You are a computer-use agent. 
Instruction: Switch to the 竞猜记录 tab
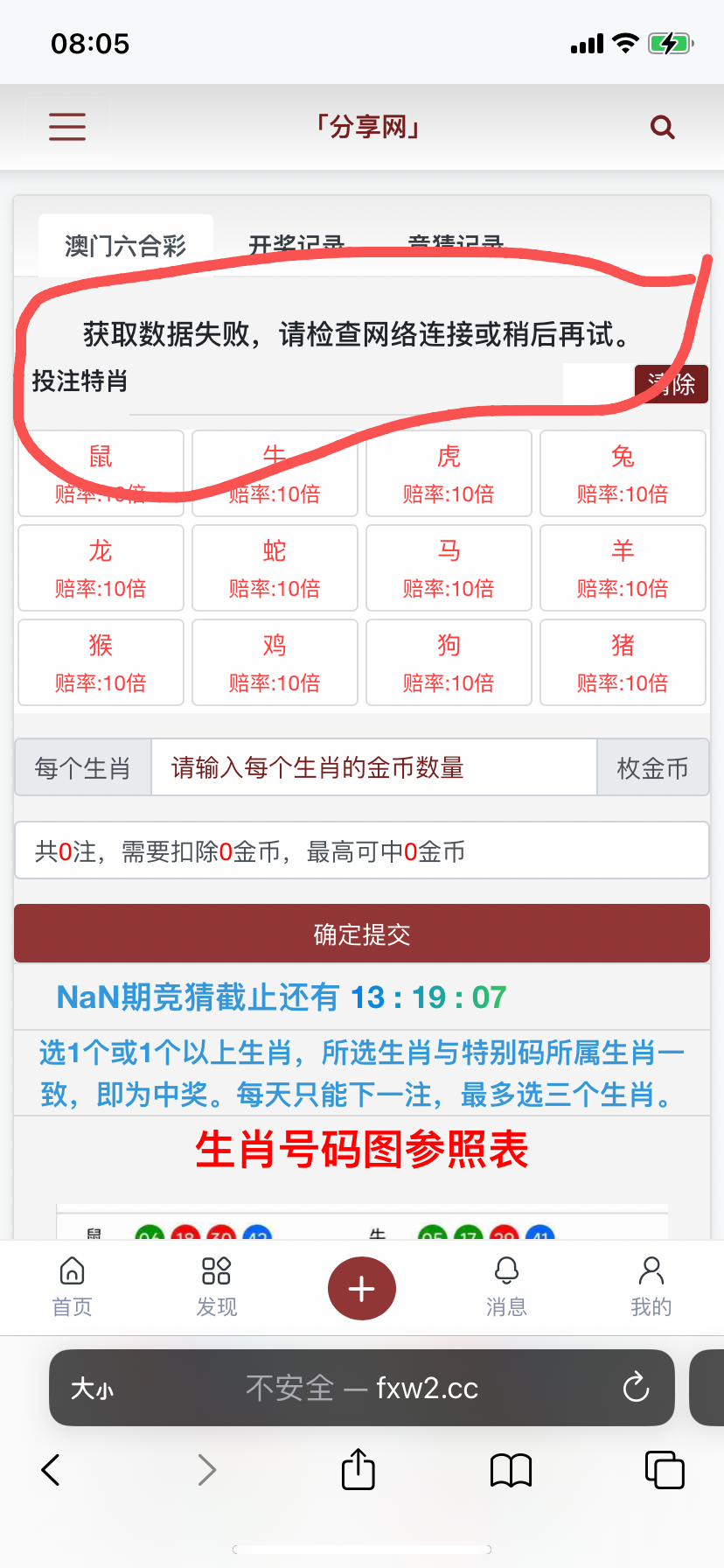[456, 246]
